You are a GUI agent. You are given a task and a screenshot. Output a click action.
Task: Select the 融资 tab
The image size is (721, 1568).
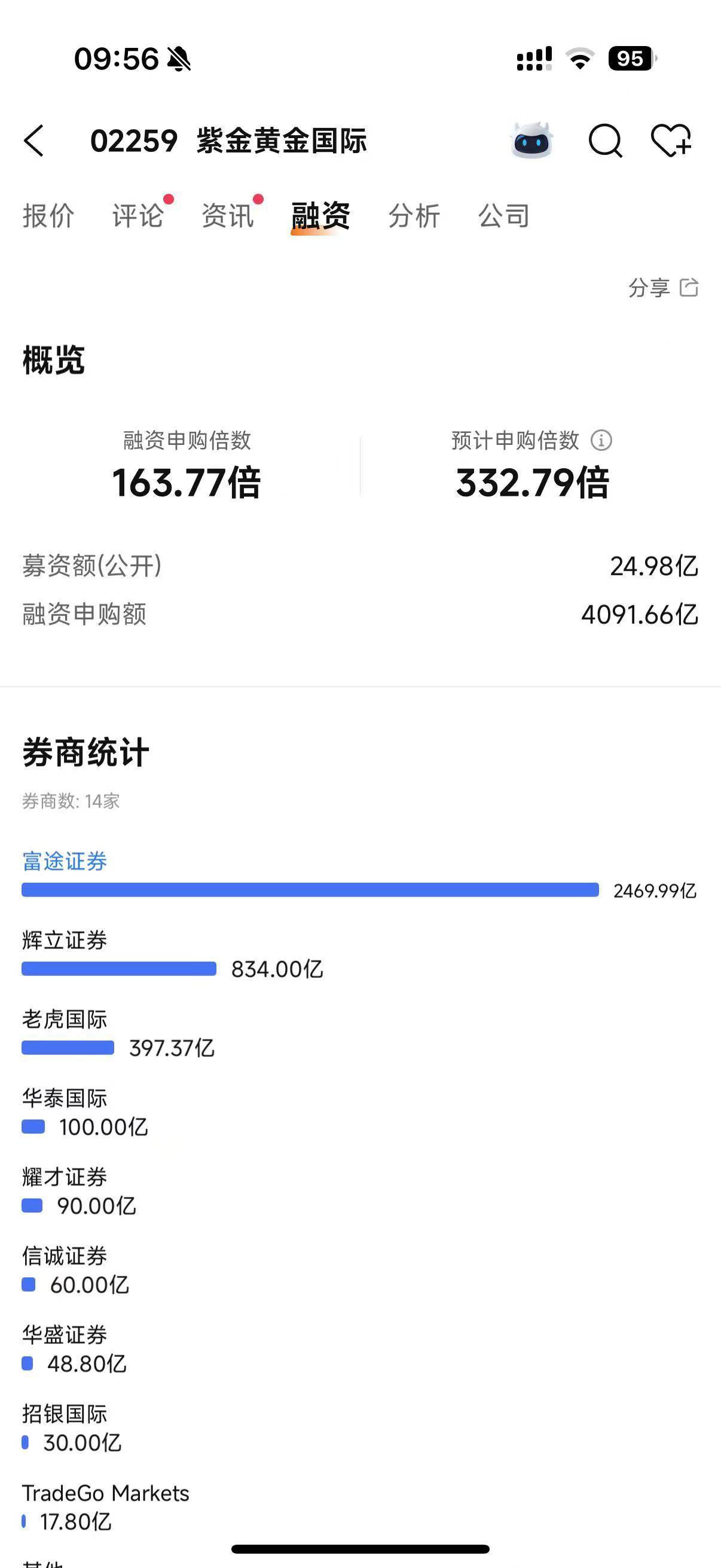[320, 216]
